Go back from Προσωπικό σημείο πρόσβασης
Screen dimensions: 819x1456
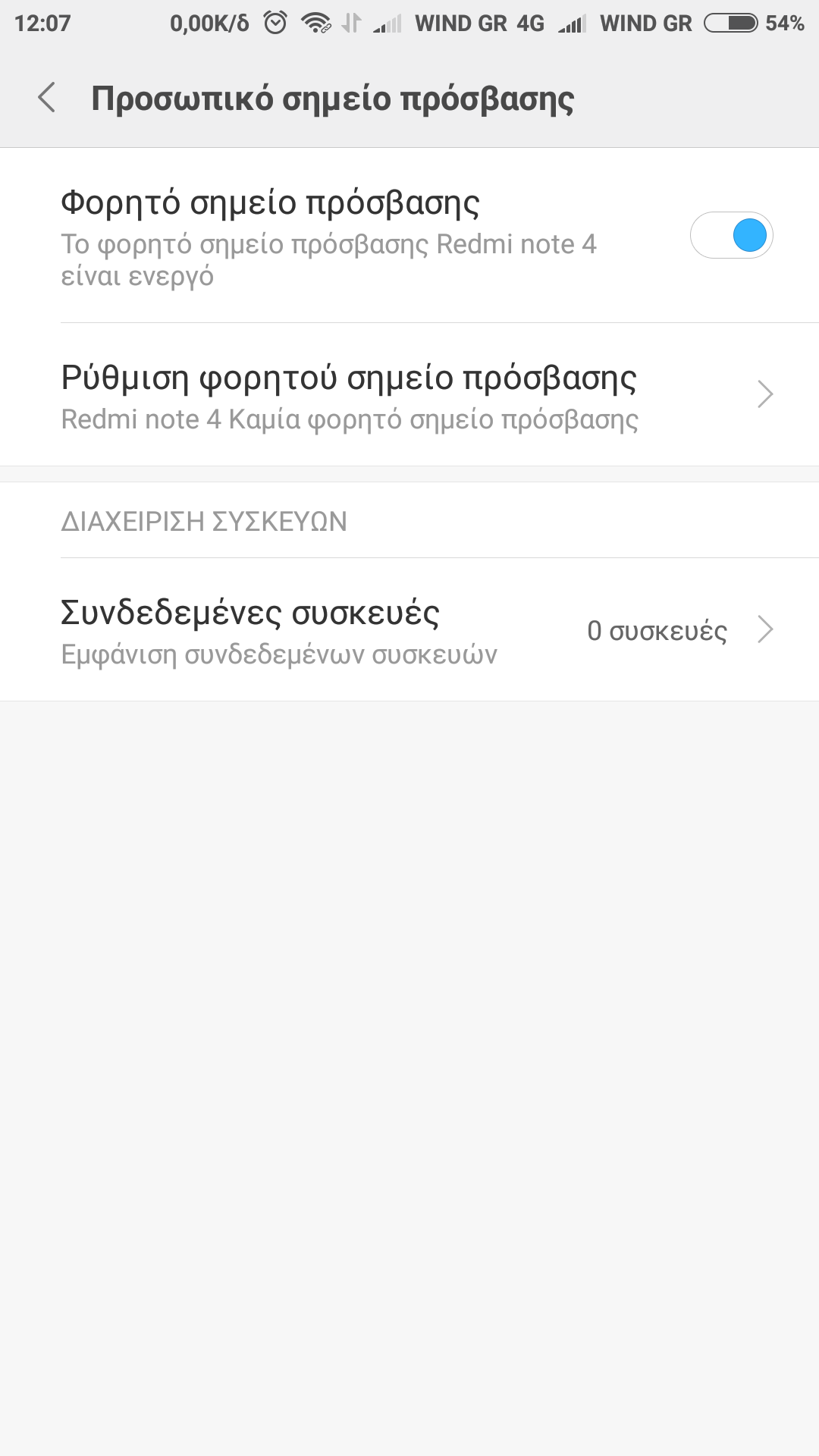point(47,98)
